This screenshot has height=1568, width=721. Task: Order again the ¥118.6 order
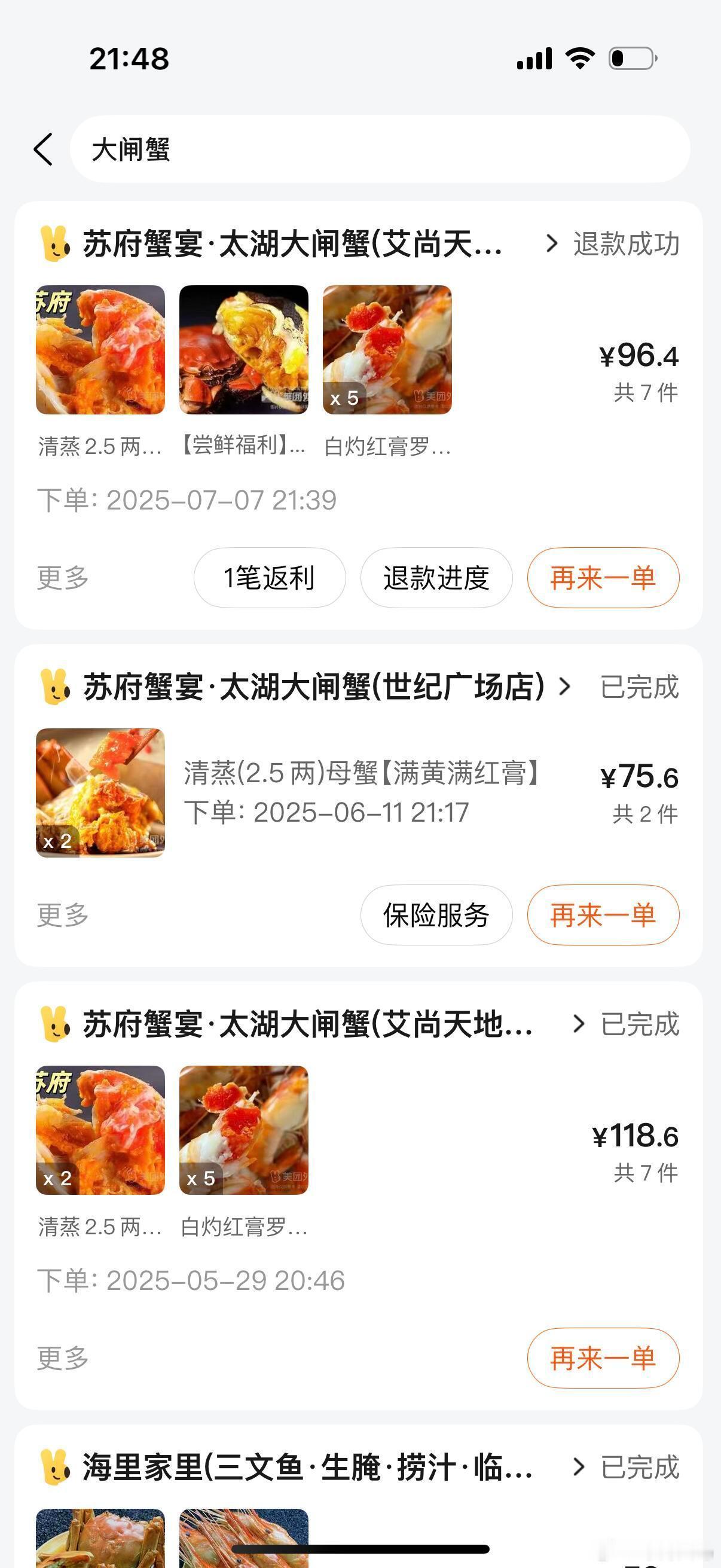pyautogui.click(x=603, y=1358)
